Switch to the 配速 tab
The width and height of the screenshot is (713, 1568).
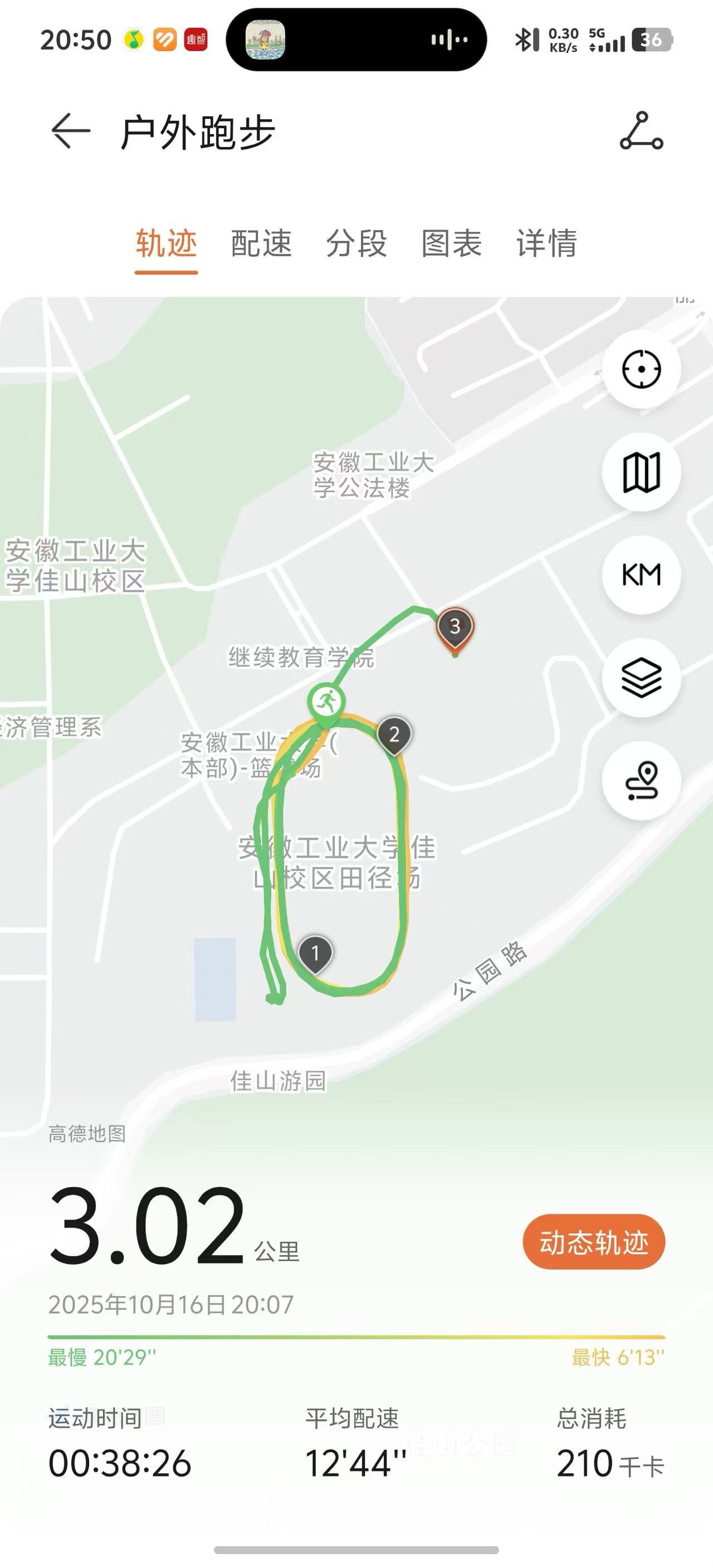pyautogui.click(x=261, y=243)
